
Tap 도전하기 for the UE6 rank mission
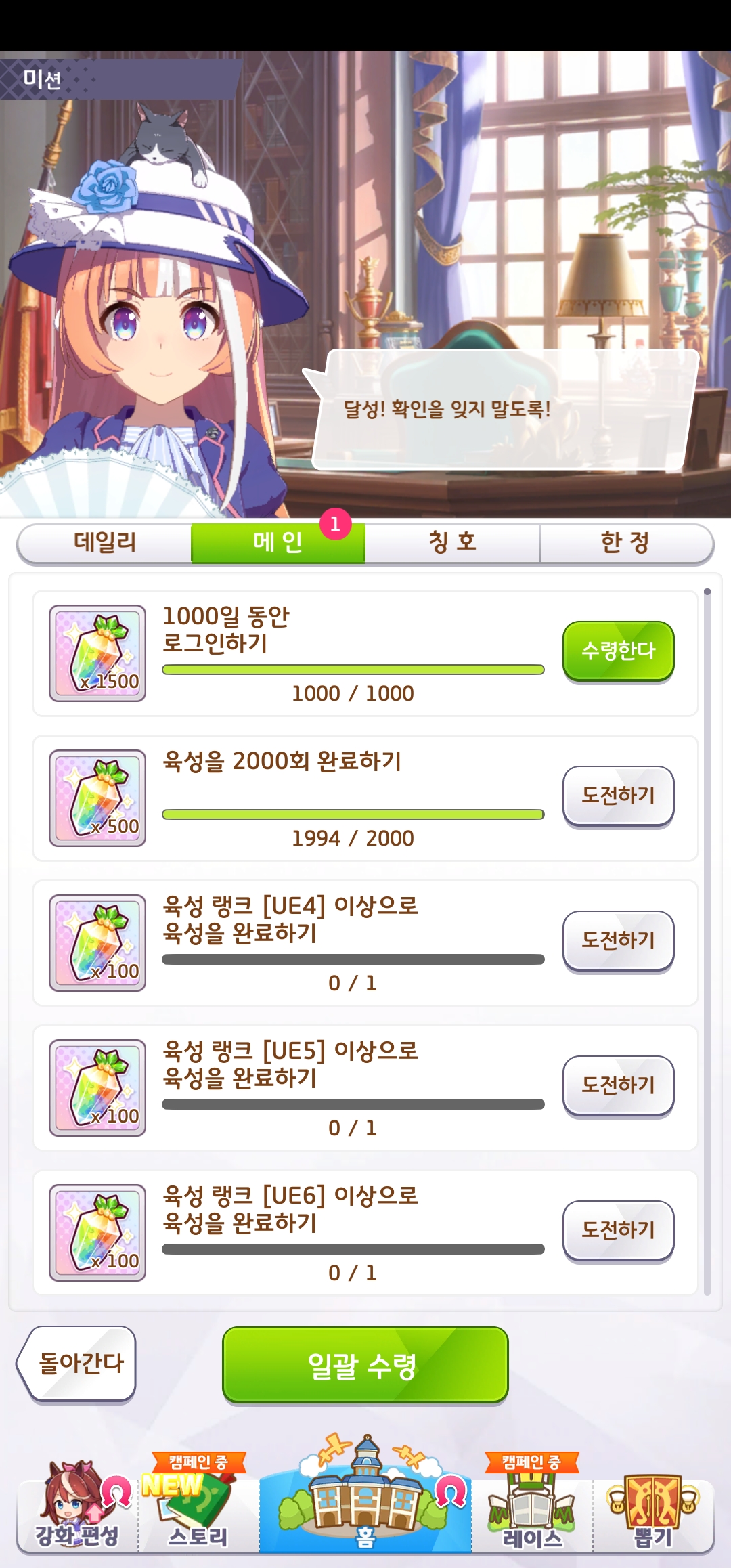618,1230
